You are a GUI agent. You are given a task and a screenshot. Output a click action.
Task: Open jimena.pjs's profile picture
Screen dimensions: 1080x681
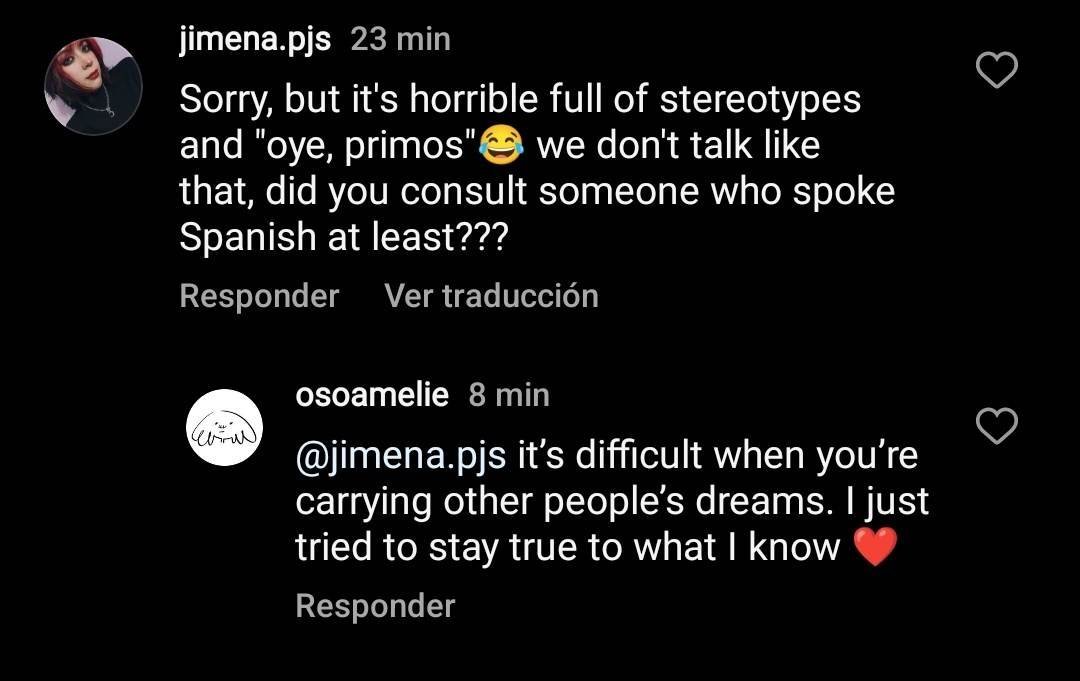coord(93,86)
